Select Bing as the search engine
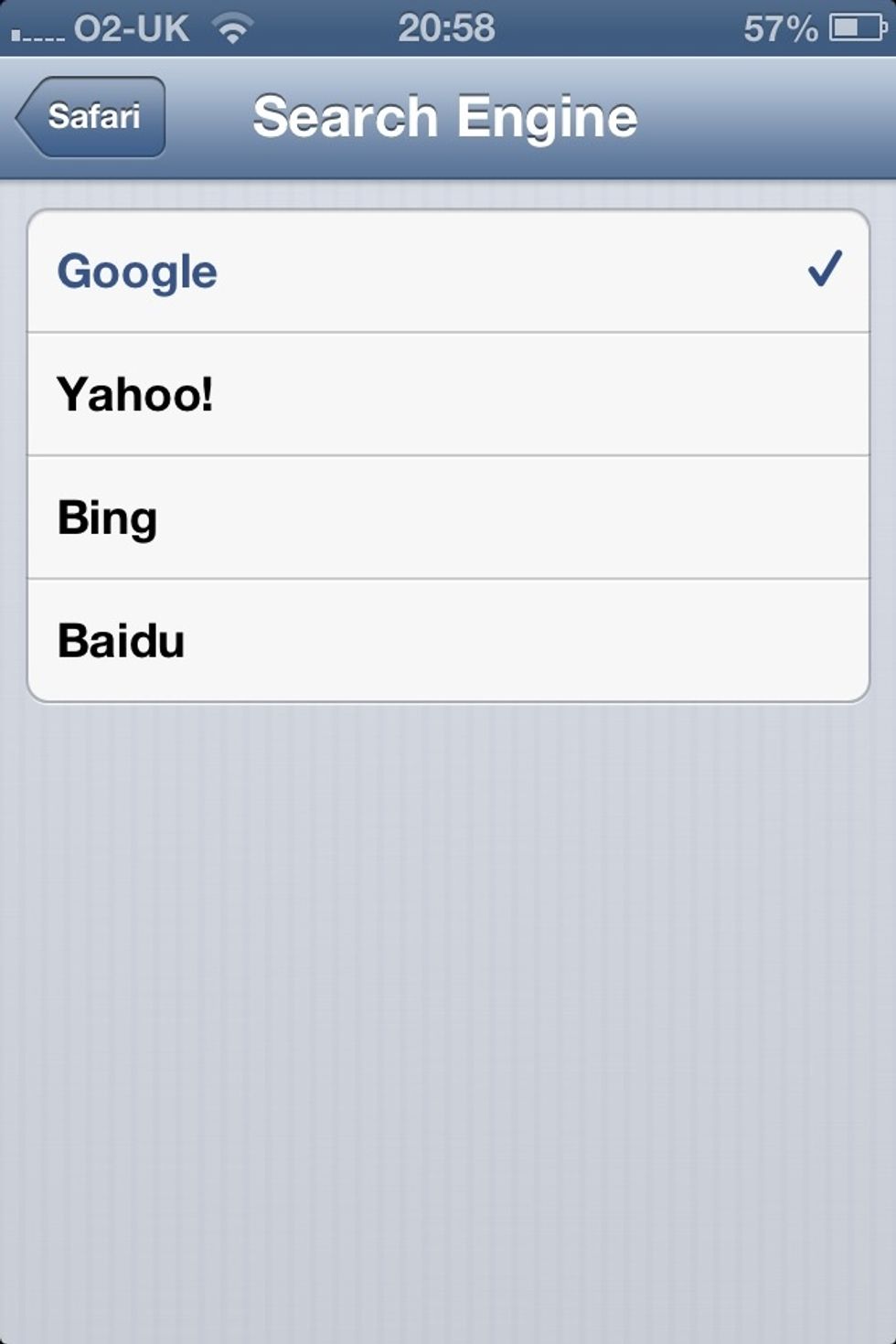Image resolution: width=896 pixels, height=1344 pixels. (448, 517)
